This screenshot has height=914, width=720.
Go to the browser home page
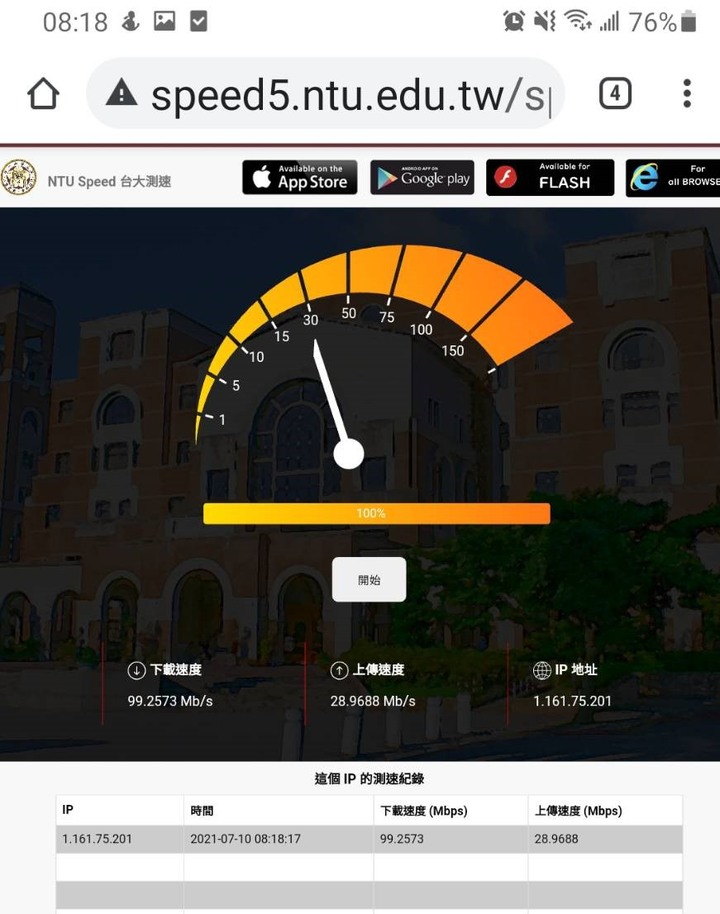click(x=43, y=94)
